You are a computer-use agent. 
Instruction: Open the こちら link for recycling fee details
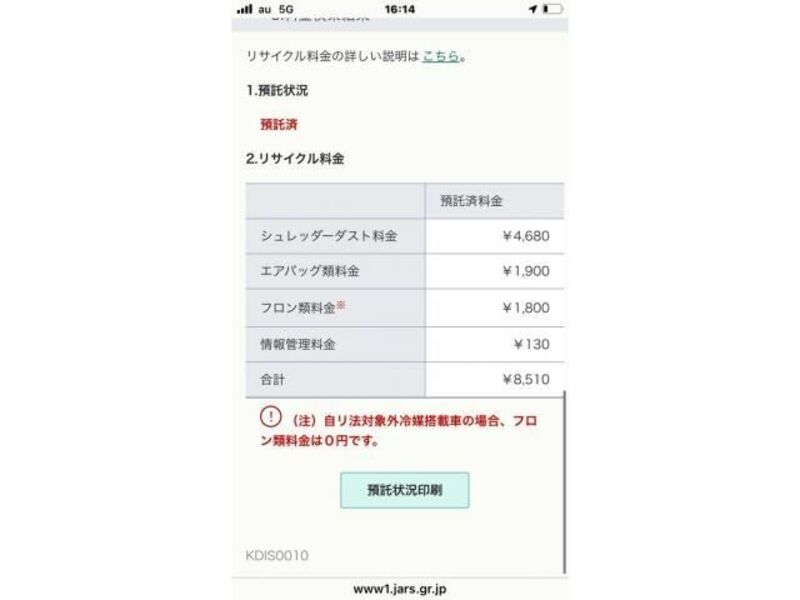pos(441,56)
